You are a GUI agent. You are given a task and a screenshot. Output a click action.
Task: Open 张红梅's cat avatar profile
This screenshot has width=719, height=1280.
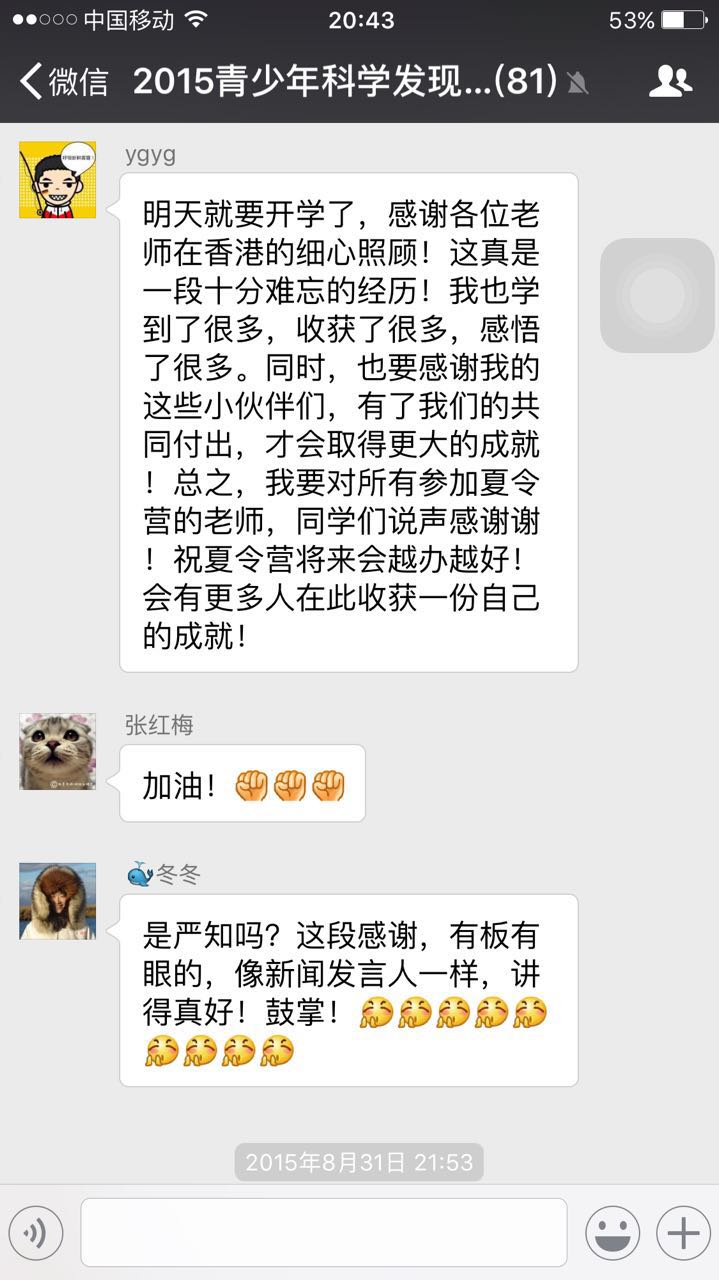point(58,751)
